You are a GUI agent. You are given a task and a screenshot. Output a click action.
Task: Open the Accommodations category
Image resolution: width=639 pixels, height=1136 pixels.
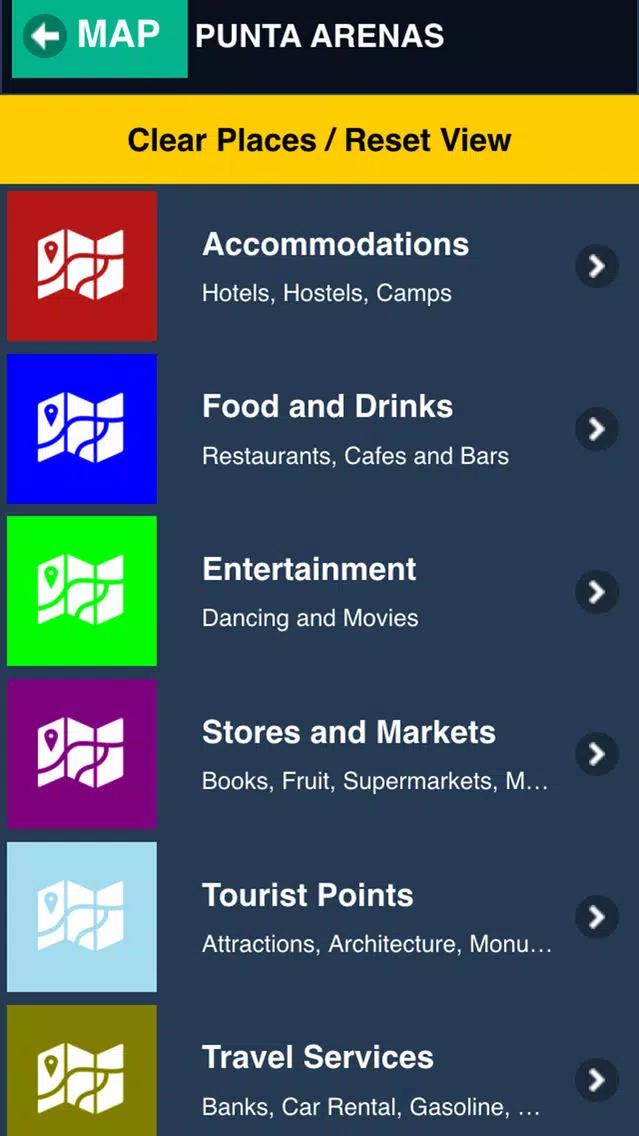coord(320,266)
